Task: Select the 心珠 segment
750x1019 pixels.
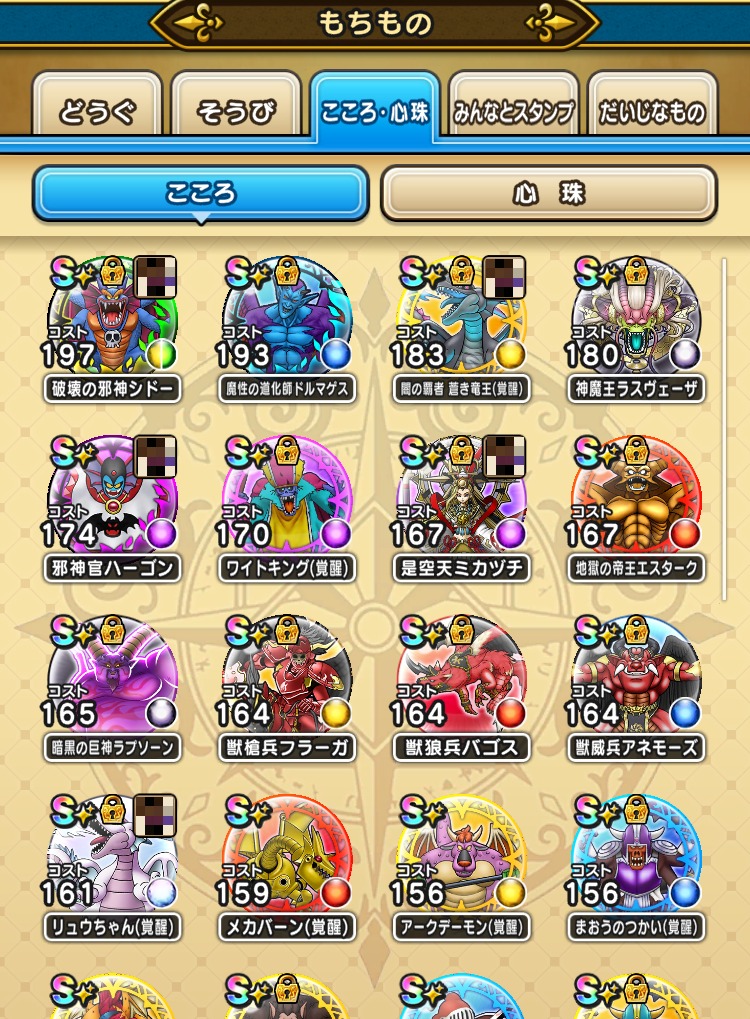Action: [548, 193]
